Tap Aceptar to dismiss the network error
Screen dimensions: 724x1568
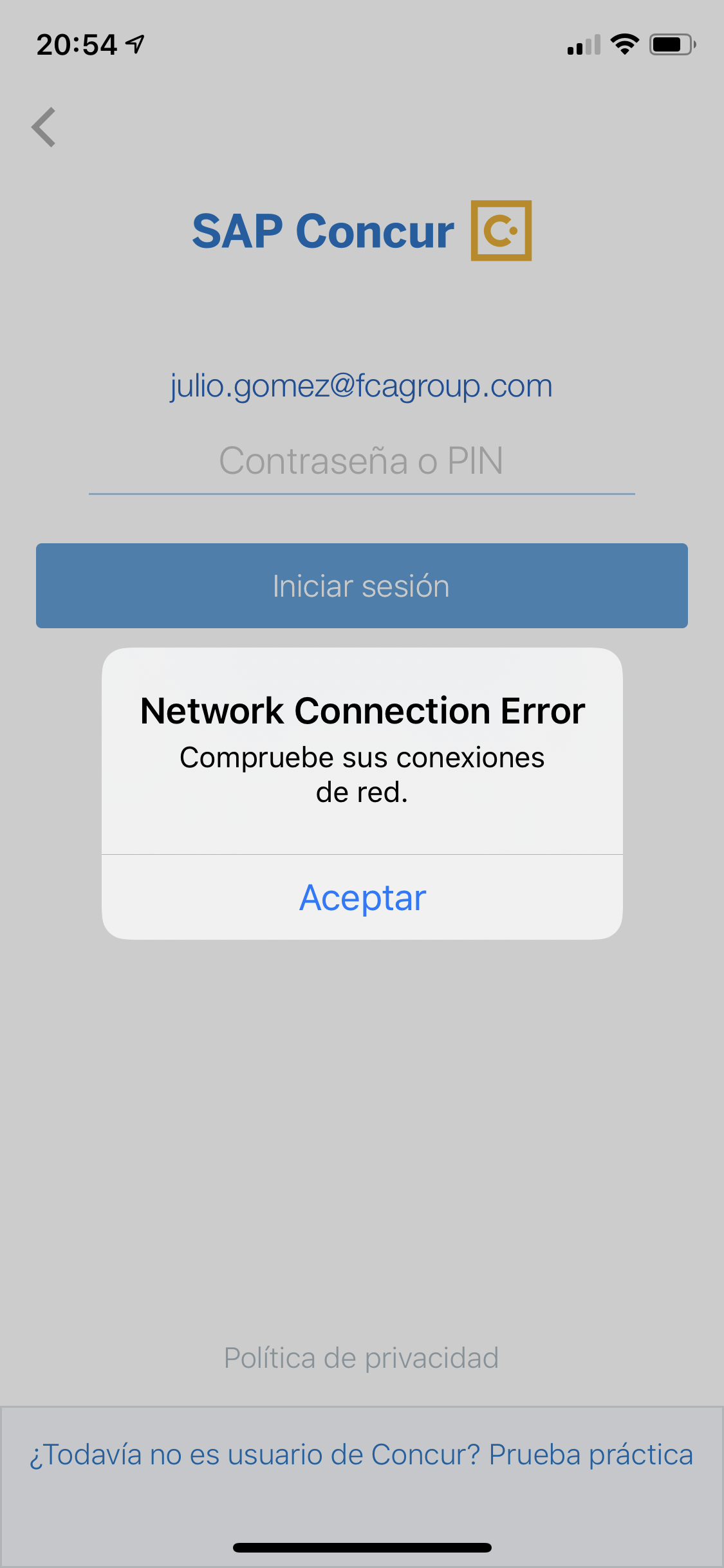[362, 897]
